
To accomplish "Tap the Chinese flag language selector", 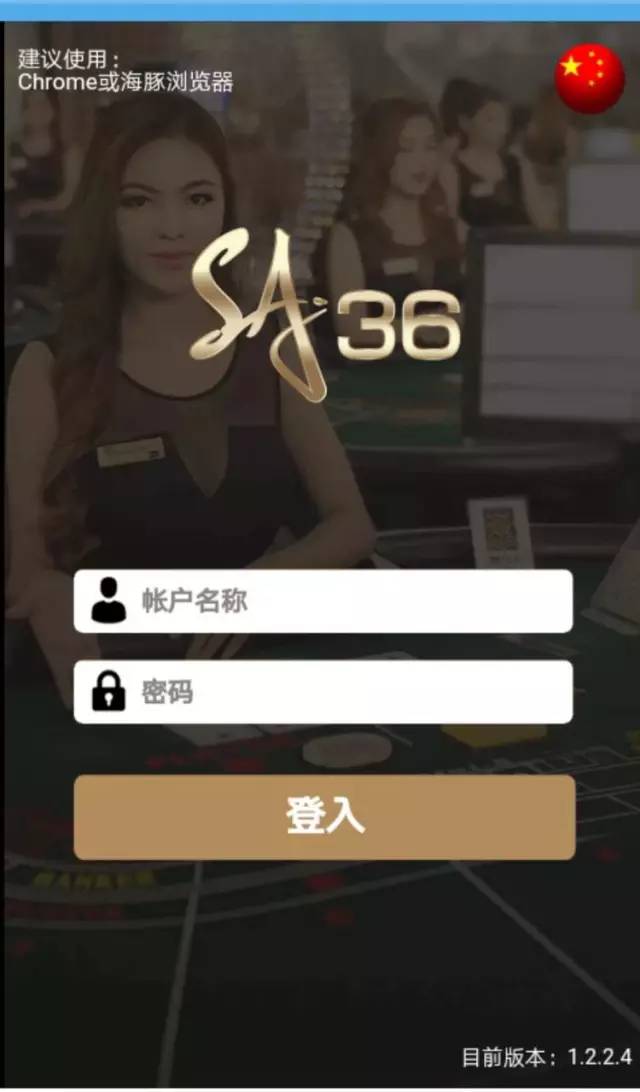I will (589, 78).
